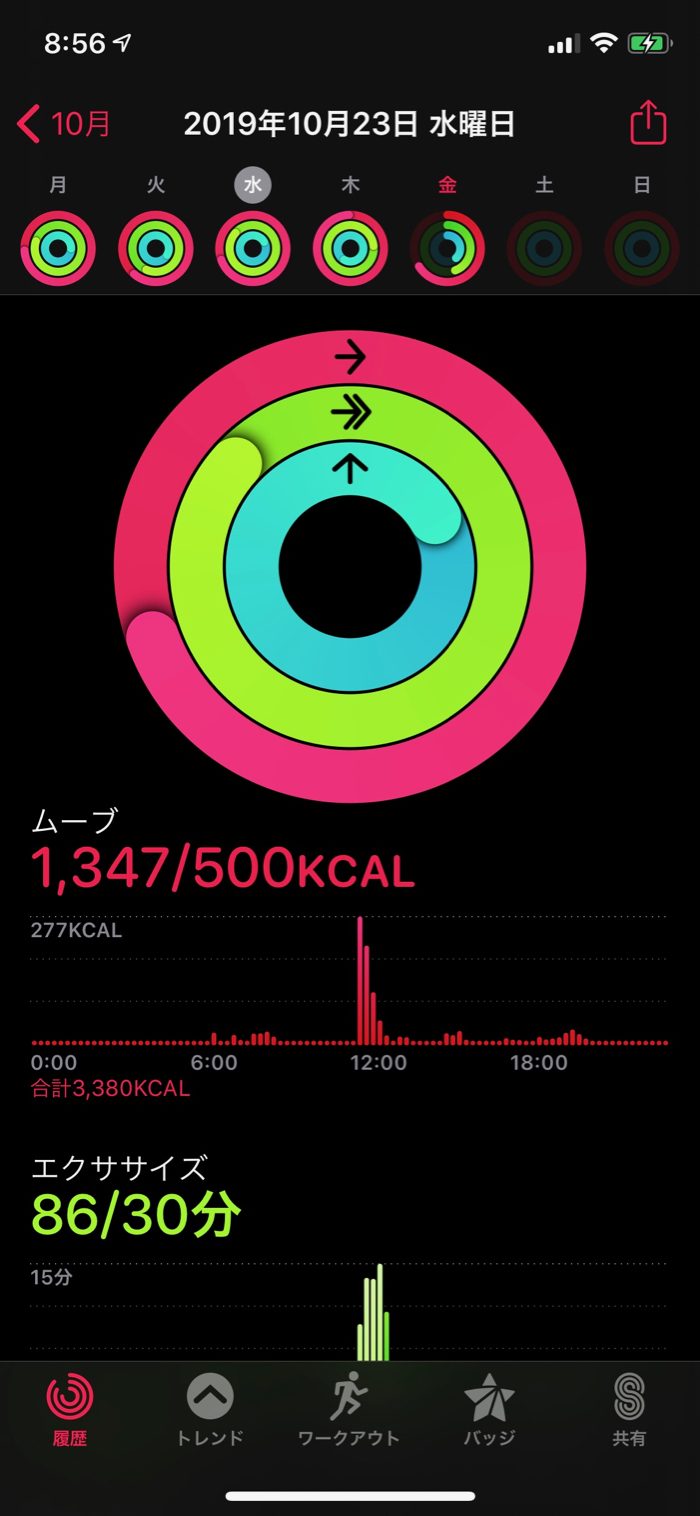Select Friday (金) activity rings
The width and height of the screenshot is (700, 1516).
tap(447, 248)
